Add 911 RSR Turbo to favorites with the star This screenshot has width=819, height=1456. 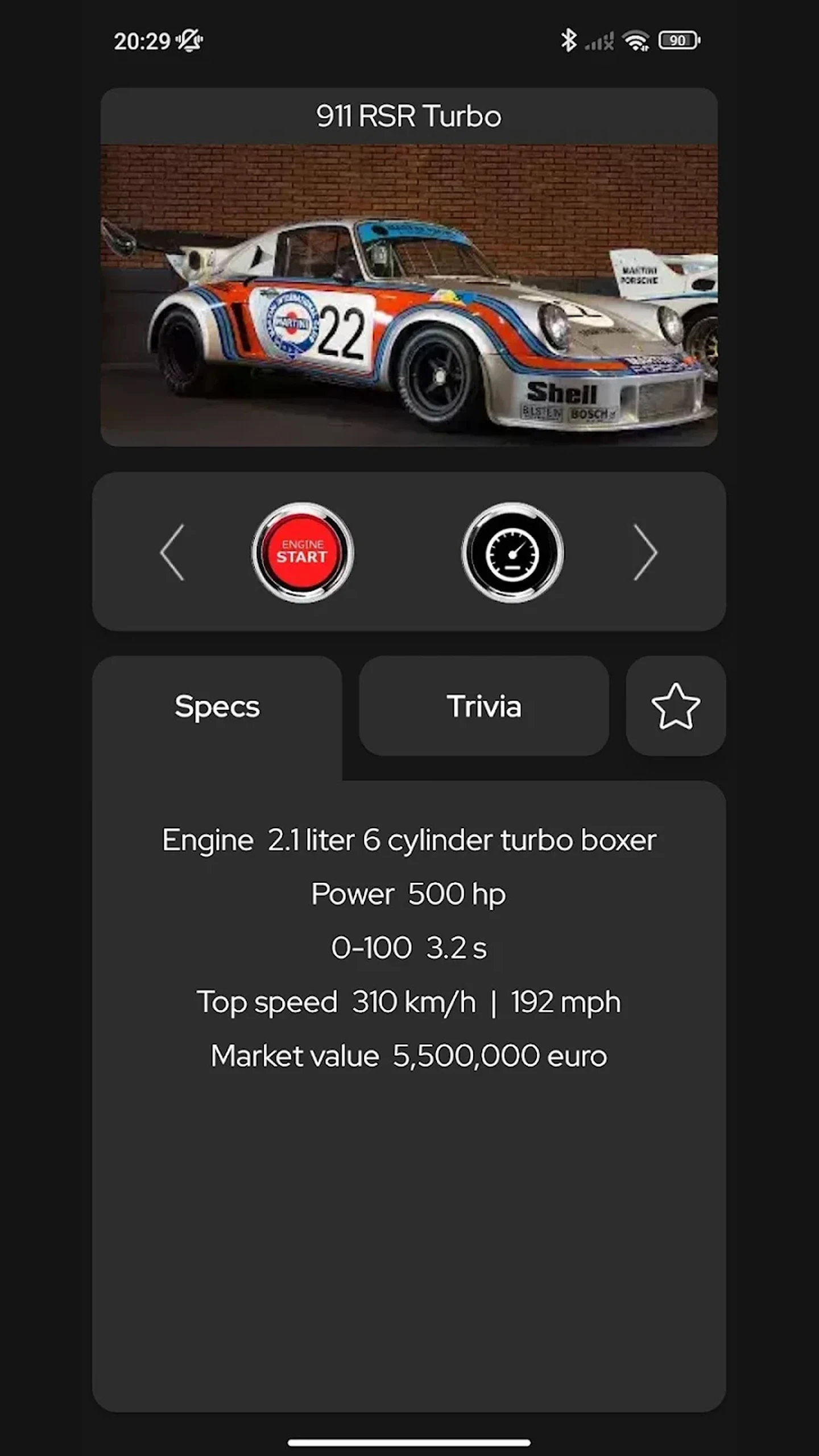click(676, 706)
